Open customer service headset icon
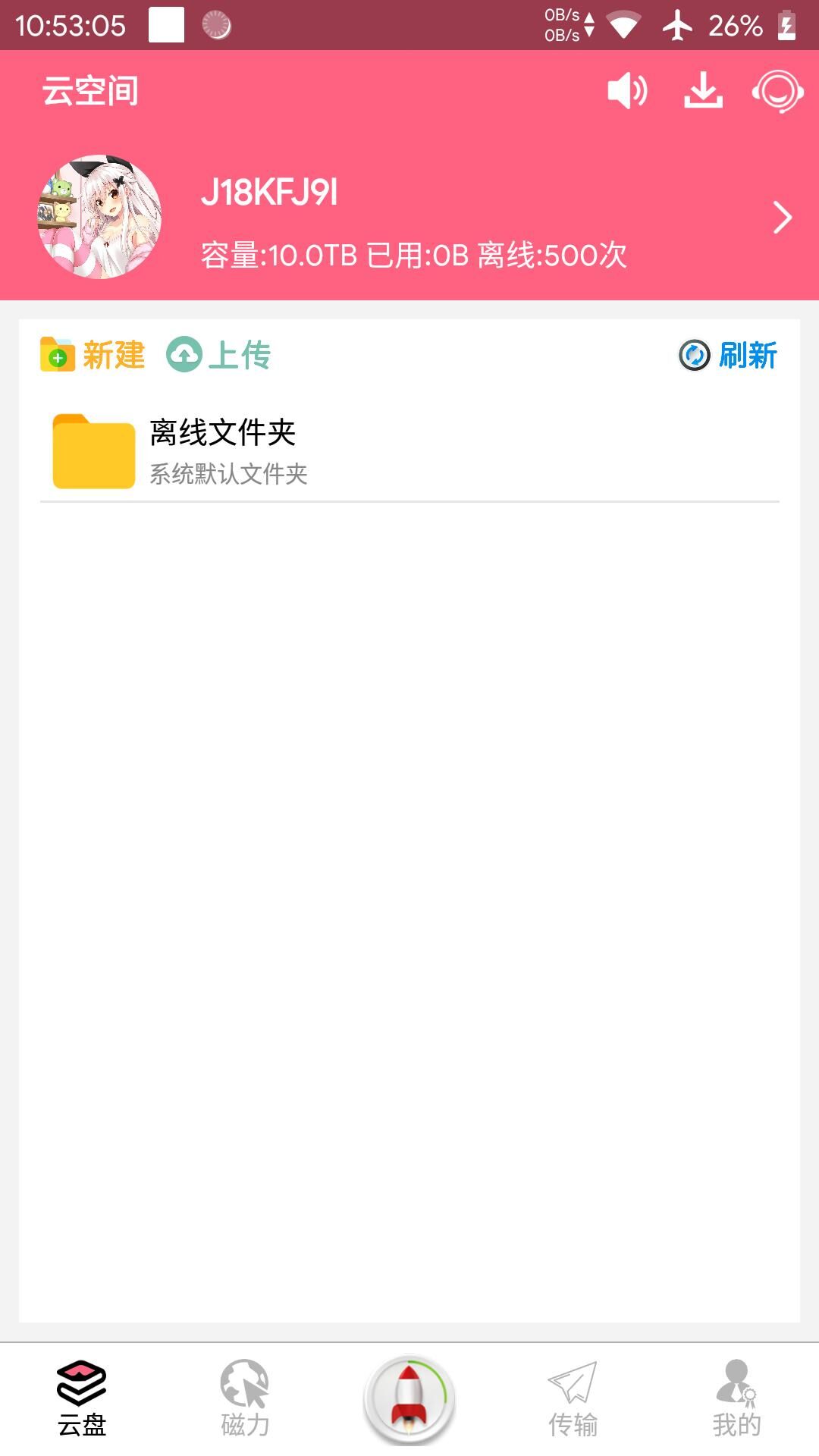Viewport: 819px width, 1456px height. point(777,91)
